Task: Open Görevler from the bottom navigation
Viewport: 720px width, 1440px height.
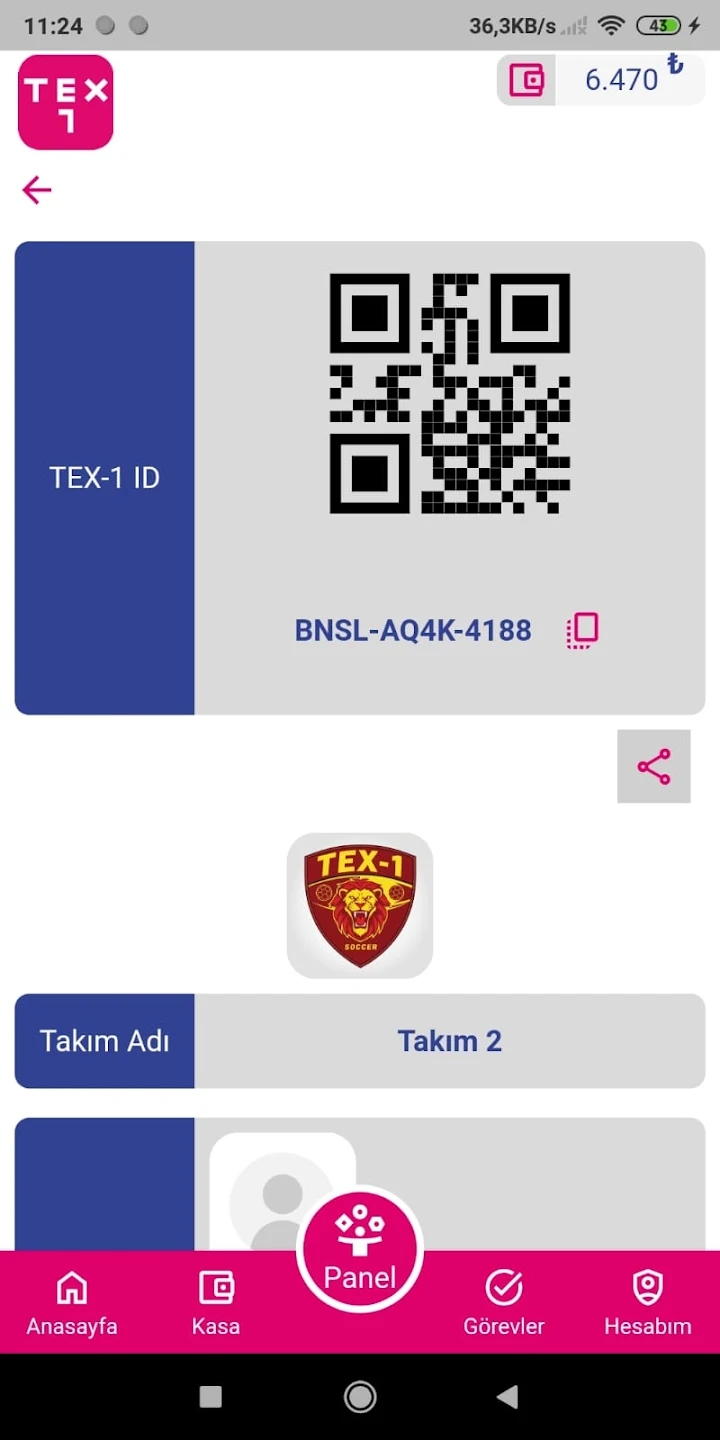Action: (x=504, y=1300)
